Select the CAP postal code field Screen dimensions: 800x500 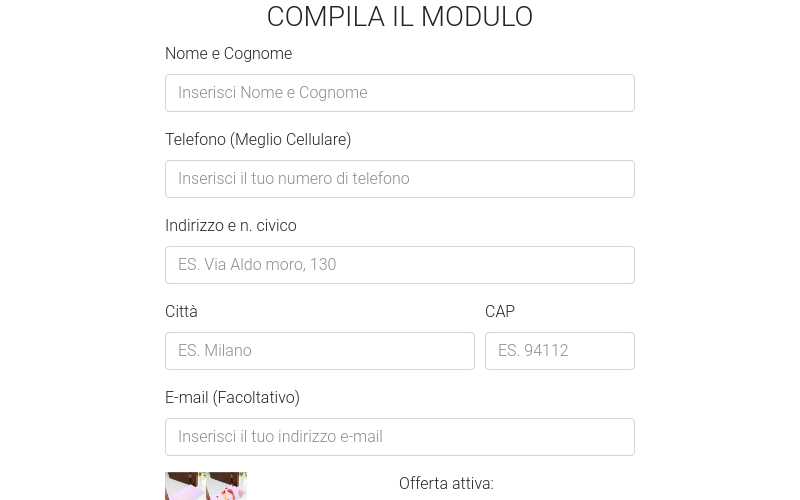(559, 351)
